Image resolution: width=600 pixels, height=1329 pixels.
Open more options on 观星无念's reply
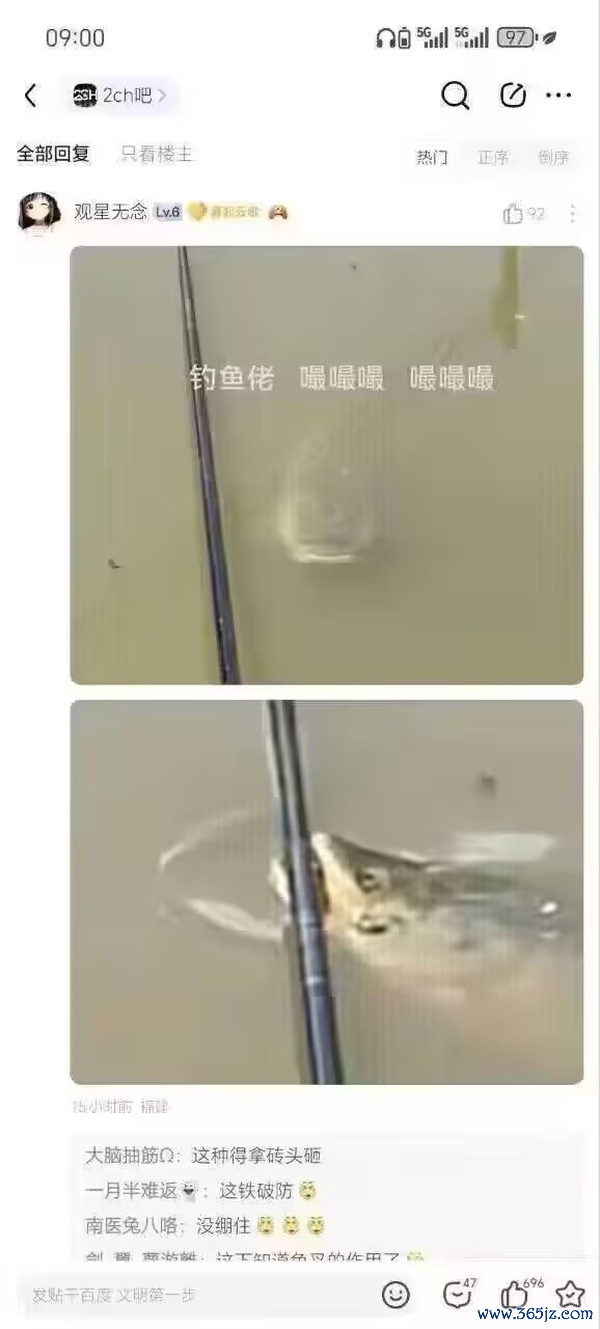572,213
